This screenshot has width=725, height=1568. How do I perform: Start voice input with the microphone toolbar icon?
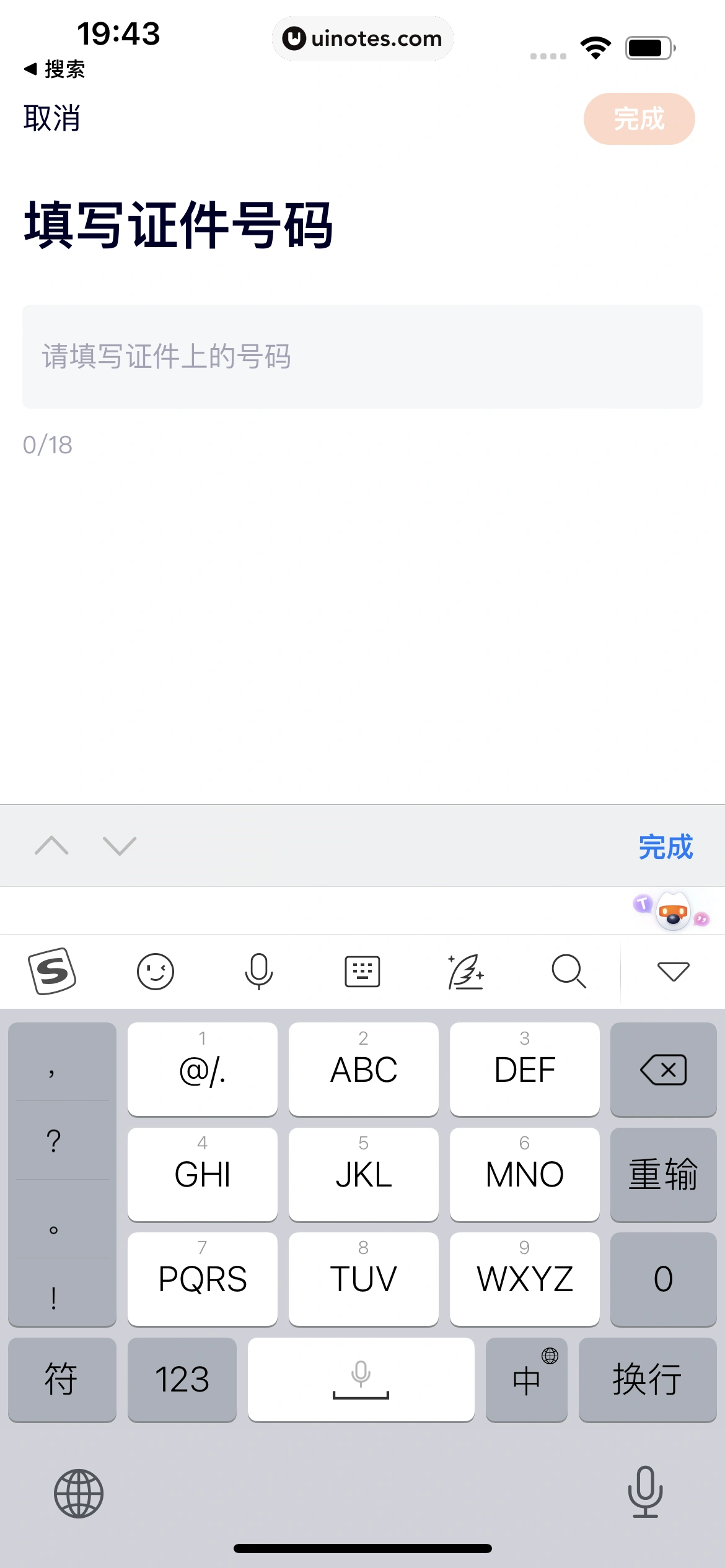pos(259,971)
